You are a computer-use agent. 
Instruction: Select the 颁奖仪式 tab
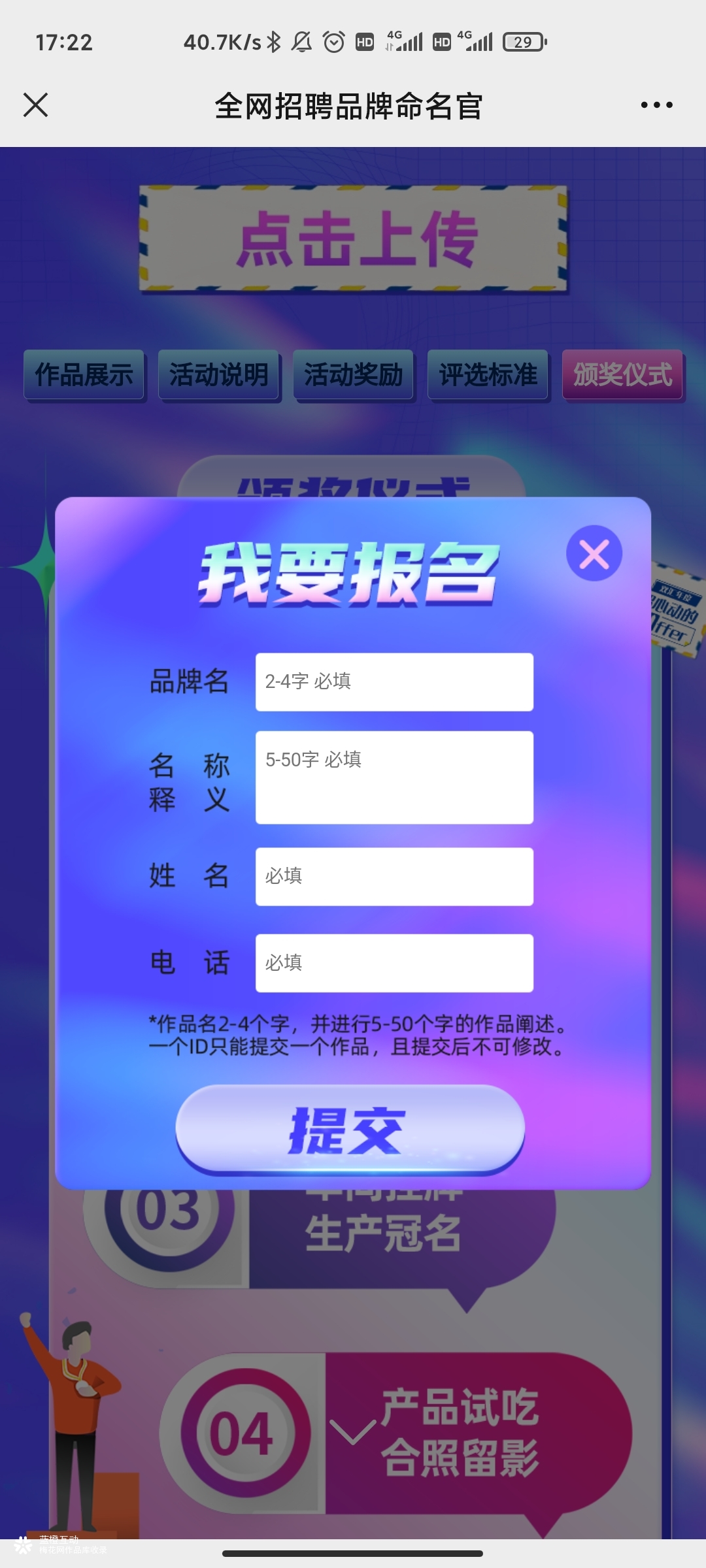pyautogui.click(x=622, y=375)
